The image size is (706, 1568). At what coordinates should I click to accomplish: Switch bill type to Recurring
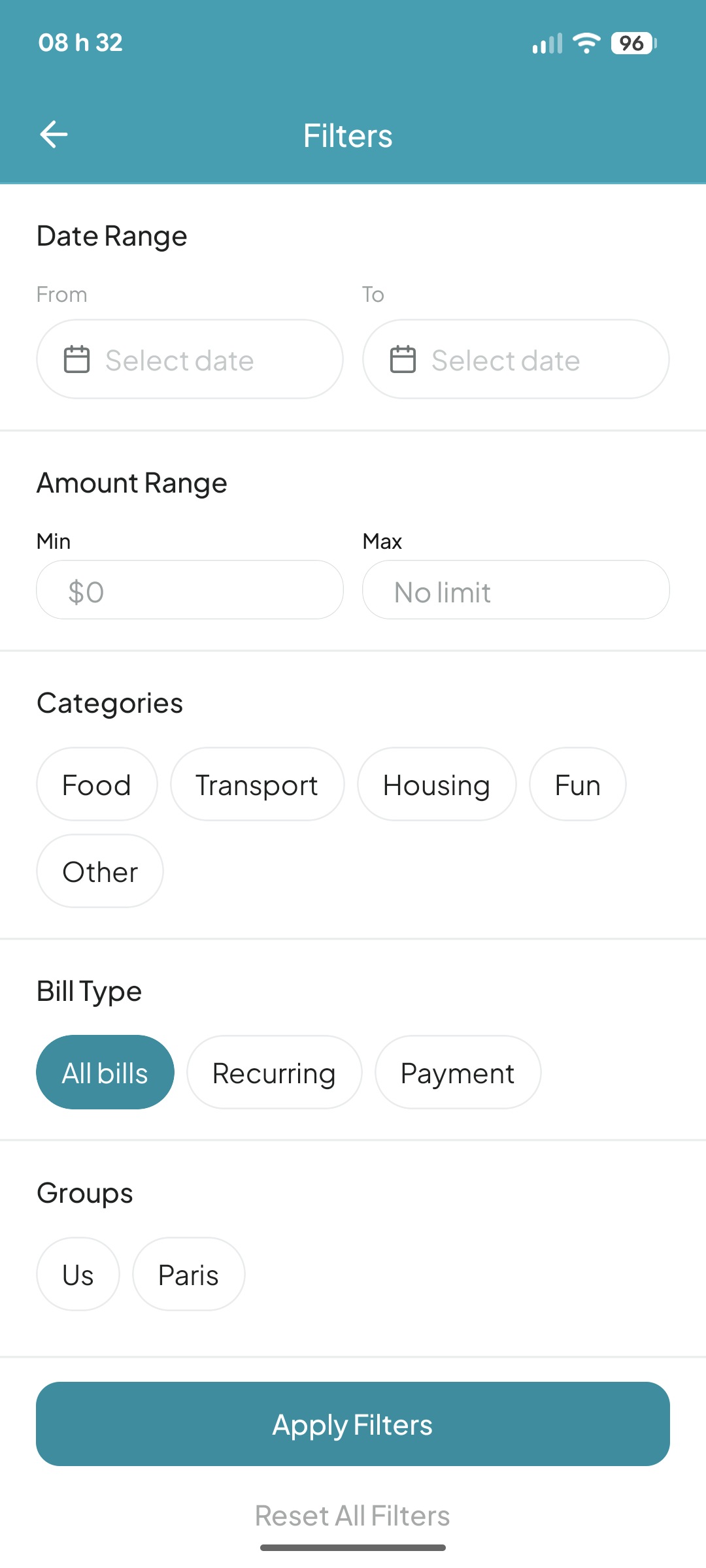[x=274, y=1072]
